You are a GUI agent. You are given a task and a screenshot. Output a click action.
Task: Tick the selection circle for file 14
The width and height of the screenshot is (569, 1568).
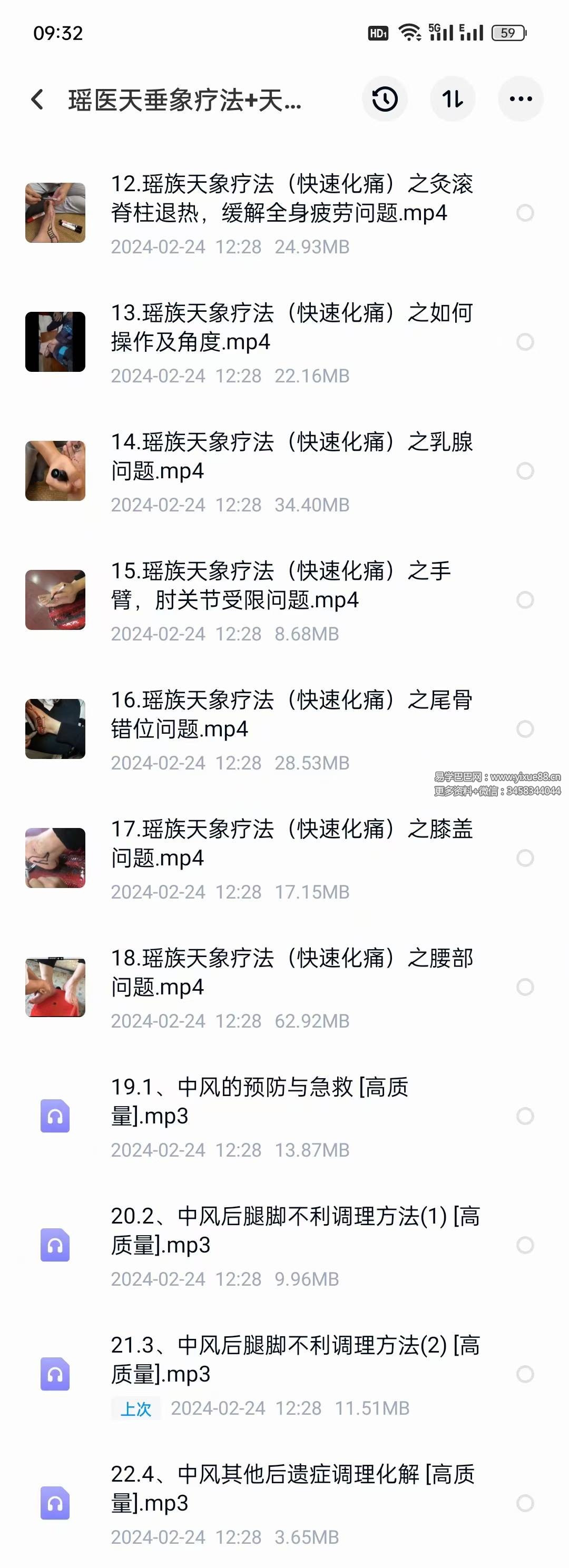click(x=525, y=471)
